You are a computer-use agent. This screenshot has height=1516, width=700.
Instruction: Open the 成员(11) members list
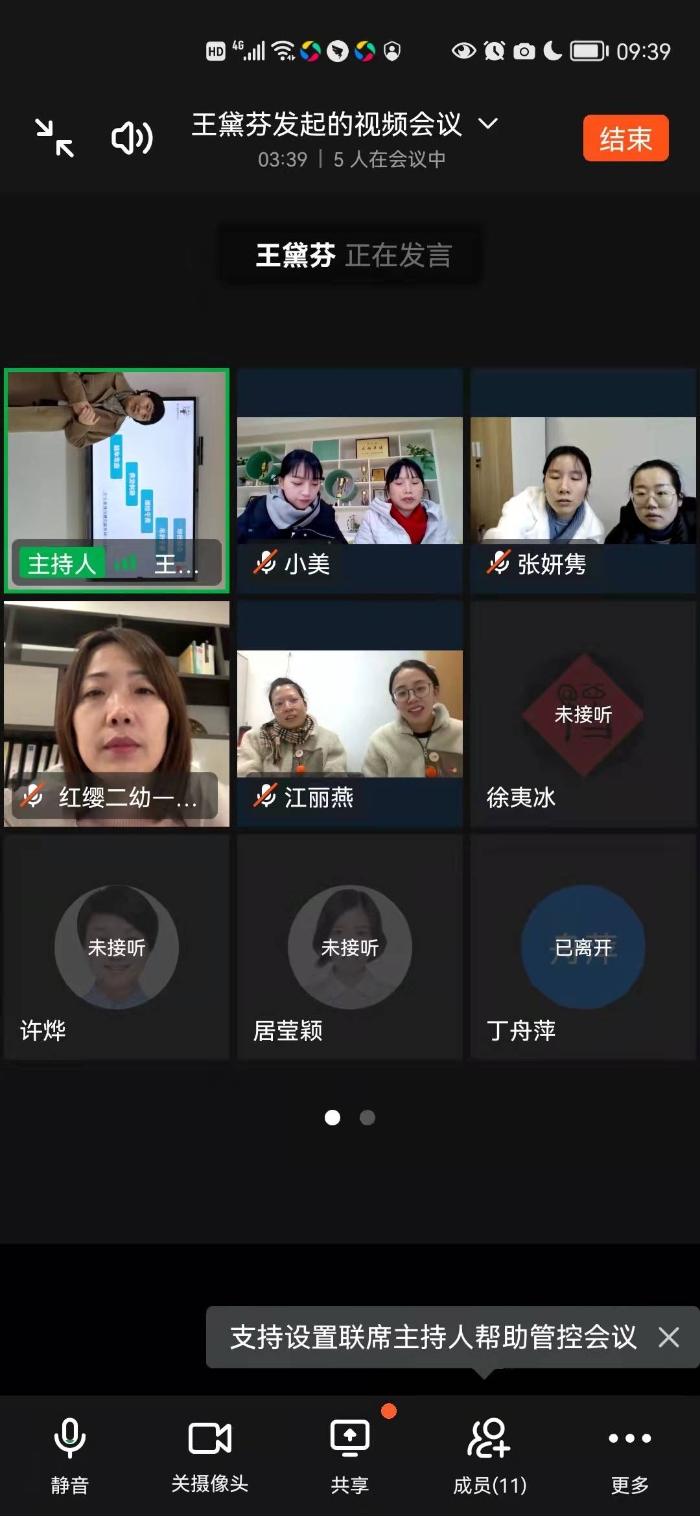pyautogui.click(x=490, y=1454)
